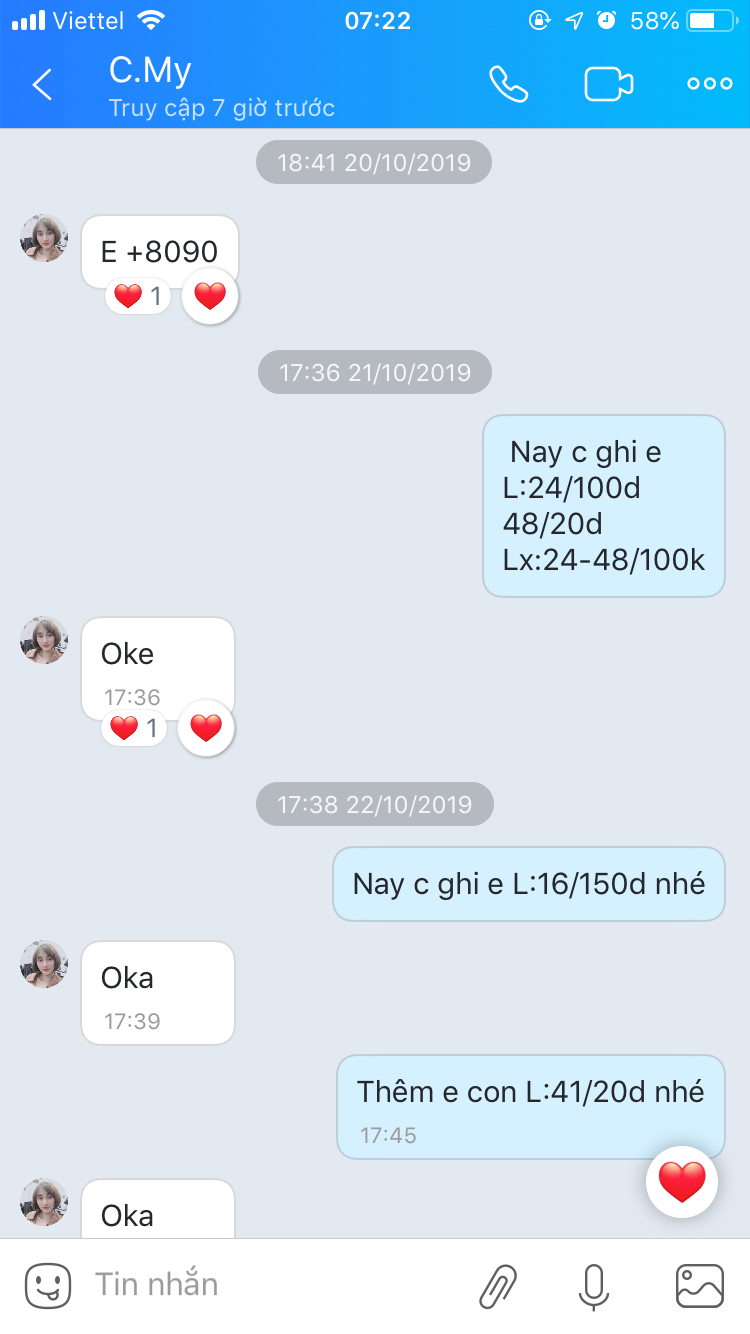The width and height of the screenshot is (750, 1334).
Task: Open the photo gallery picker
Action: click(700, 1286)
